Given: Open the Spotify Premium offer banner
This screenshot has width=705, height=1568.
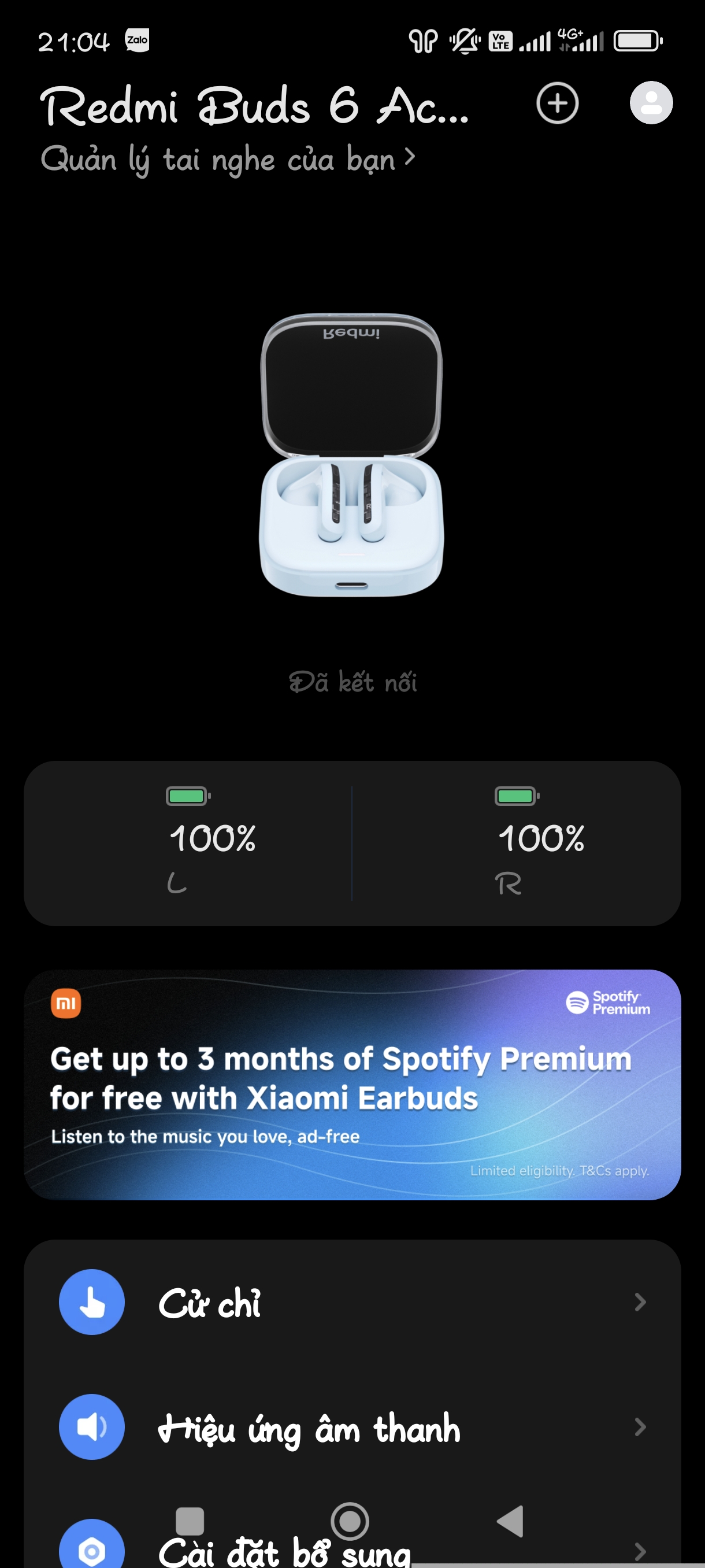Looking at the screenshot, I should tap(352, 1085).
